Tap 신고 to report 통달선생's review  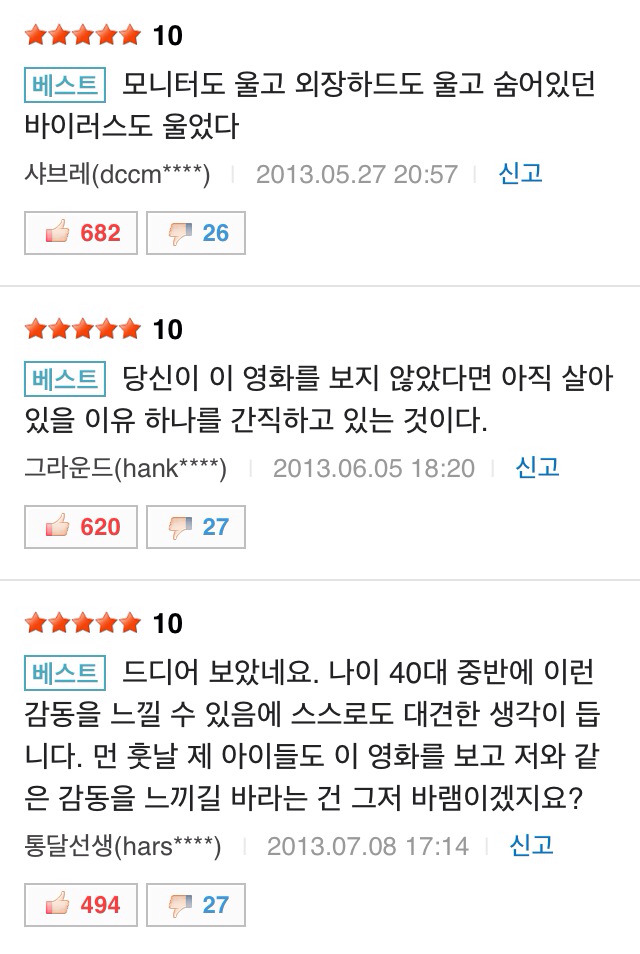531,845
